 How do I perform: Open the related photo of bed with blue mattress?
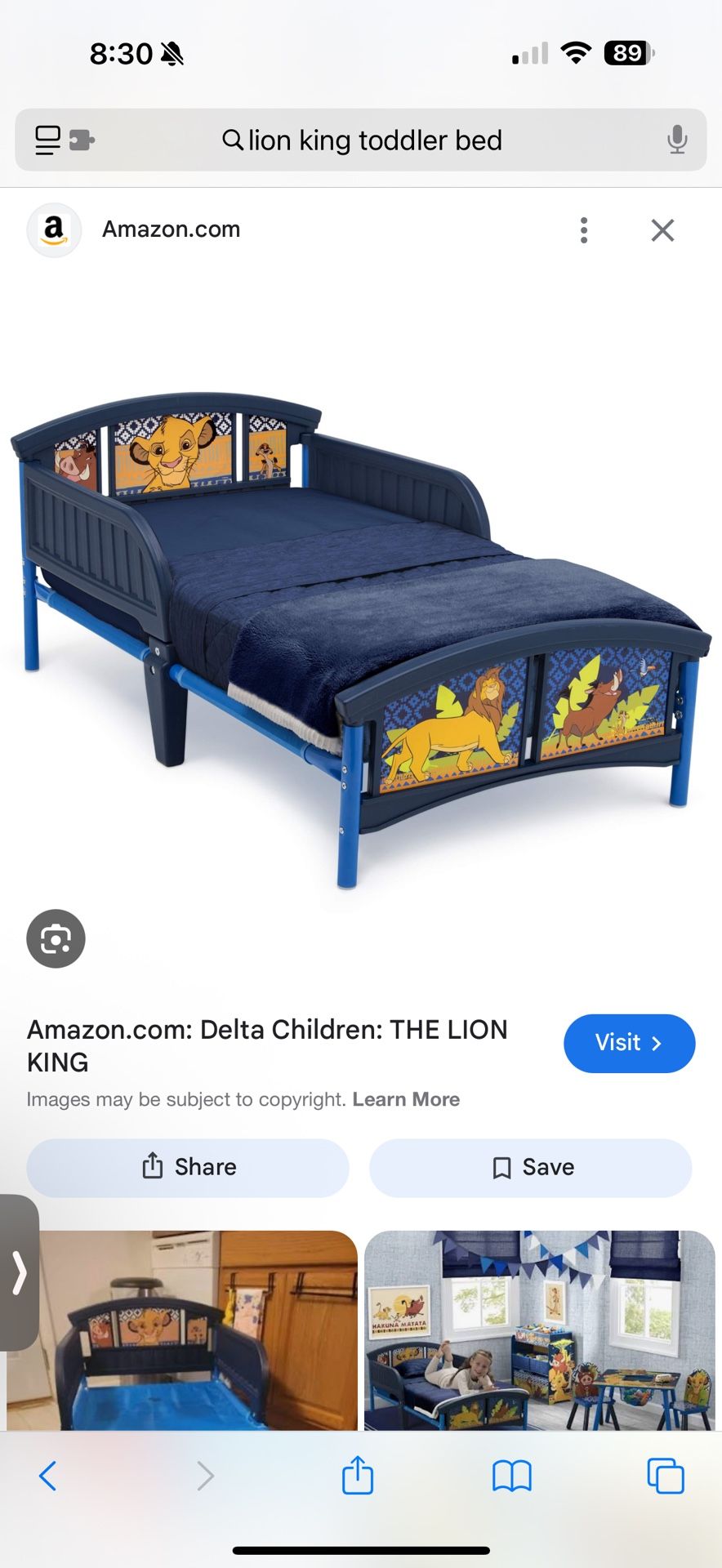pyautogui.click(x=182, y=1330)
